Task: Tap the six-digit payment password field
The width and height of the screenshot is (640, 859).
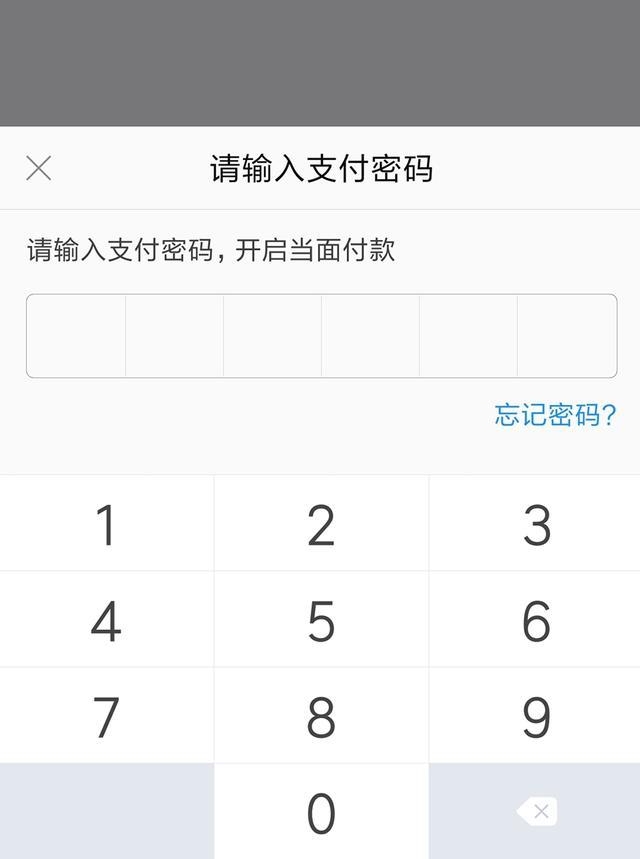Action: (x=322, y=336)
